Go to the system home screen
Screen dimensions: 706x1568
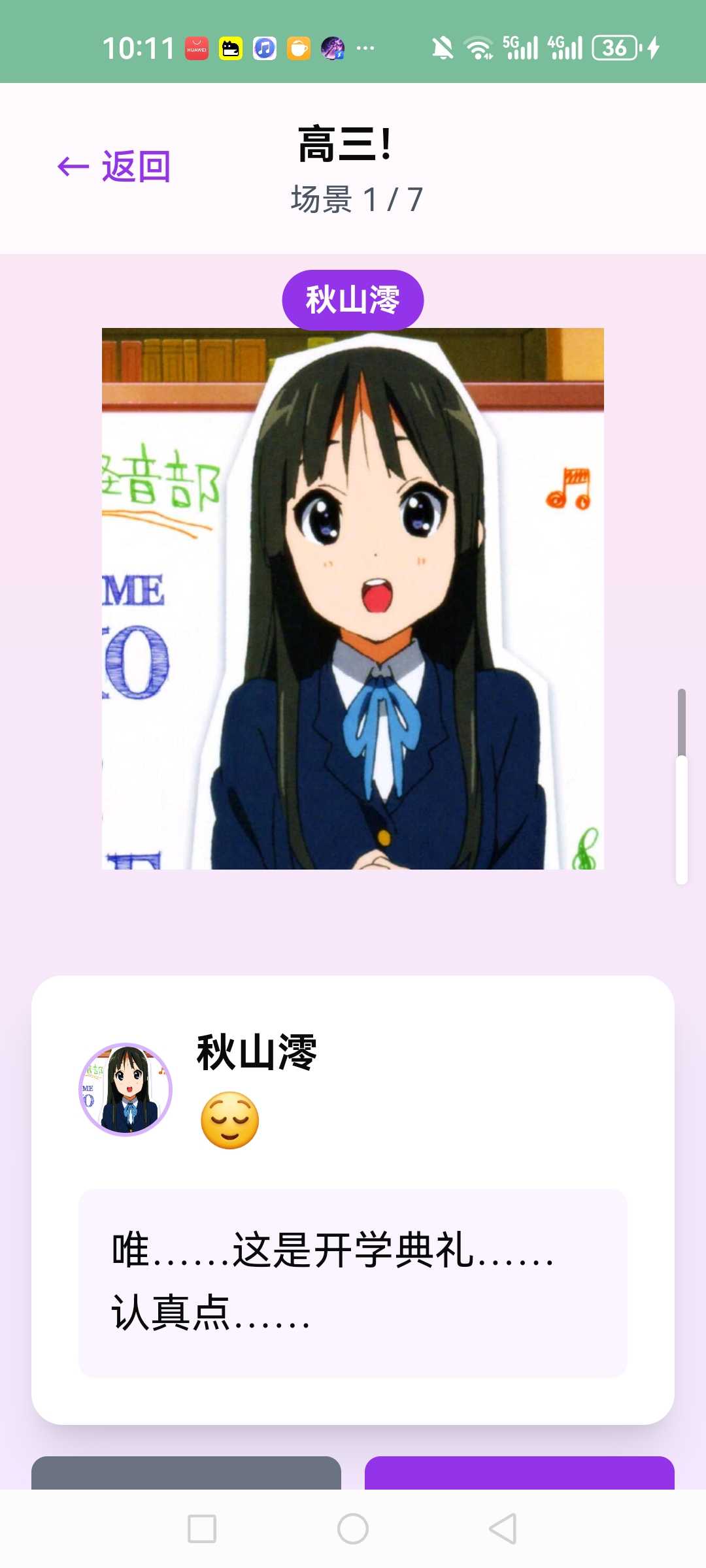pyautogui.click(x=353, y=1529)
